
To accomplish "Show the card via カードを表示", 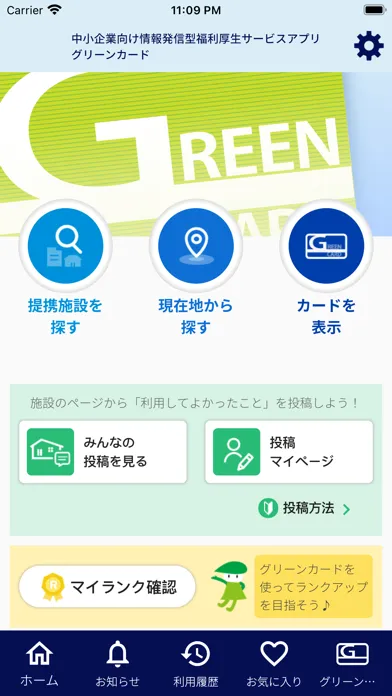I will (x=326, y=268).
